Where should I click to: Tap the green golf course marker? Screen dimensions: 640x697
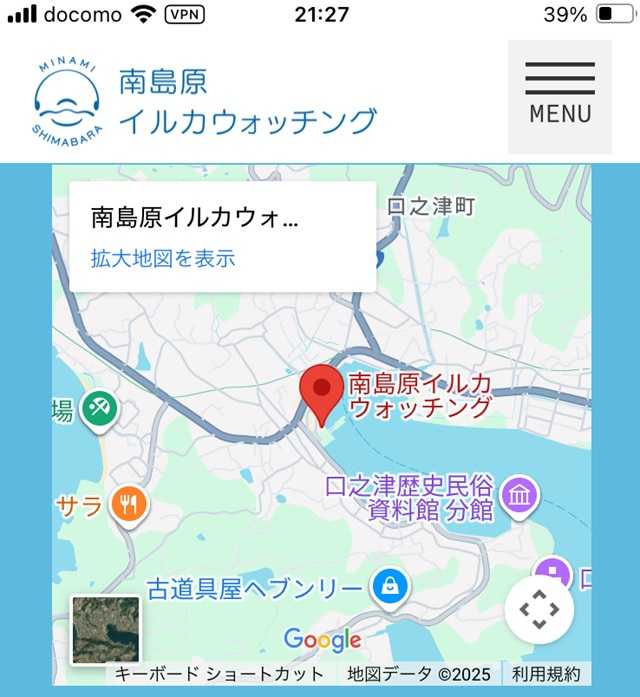[100, 408]
